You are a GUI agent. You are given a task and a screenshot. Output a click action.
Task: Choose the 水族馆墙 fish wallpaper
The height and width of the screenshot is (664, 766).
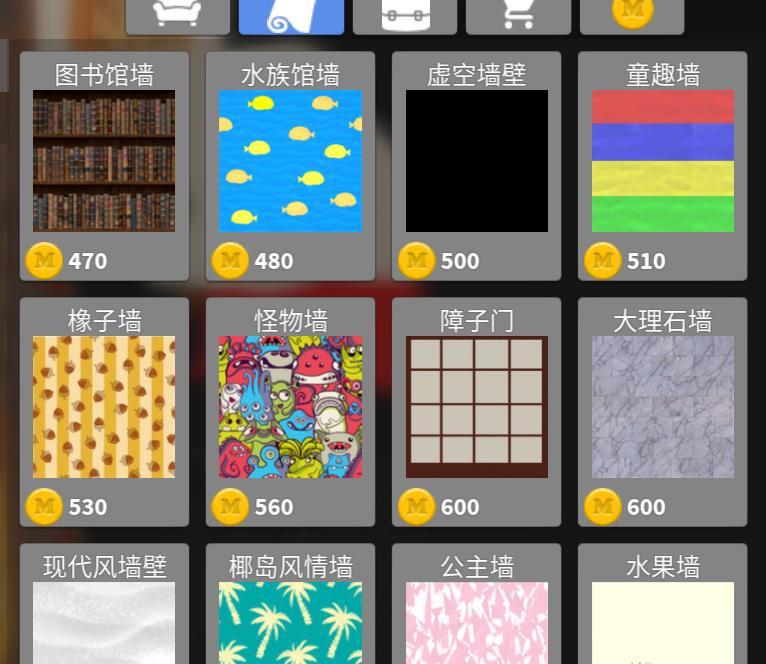pos(290,162)
